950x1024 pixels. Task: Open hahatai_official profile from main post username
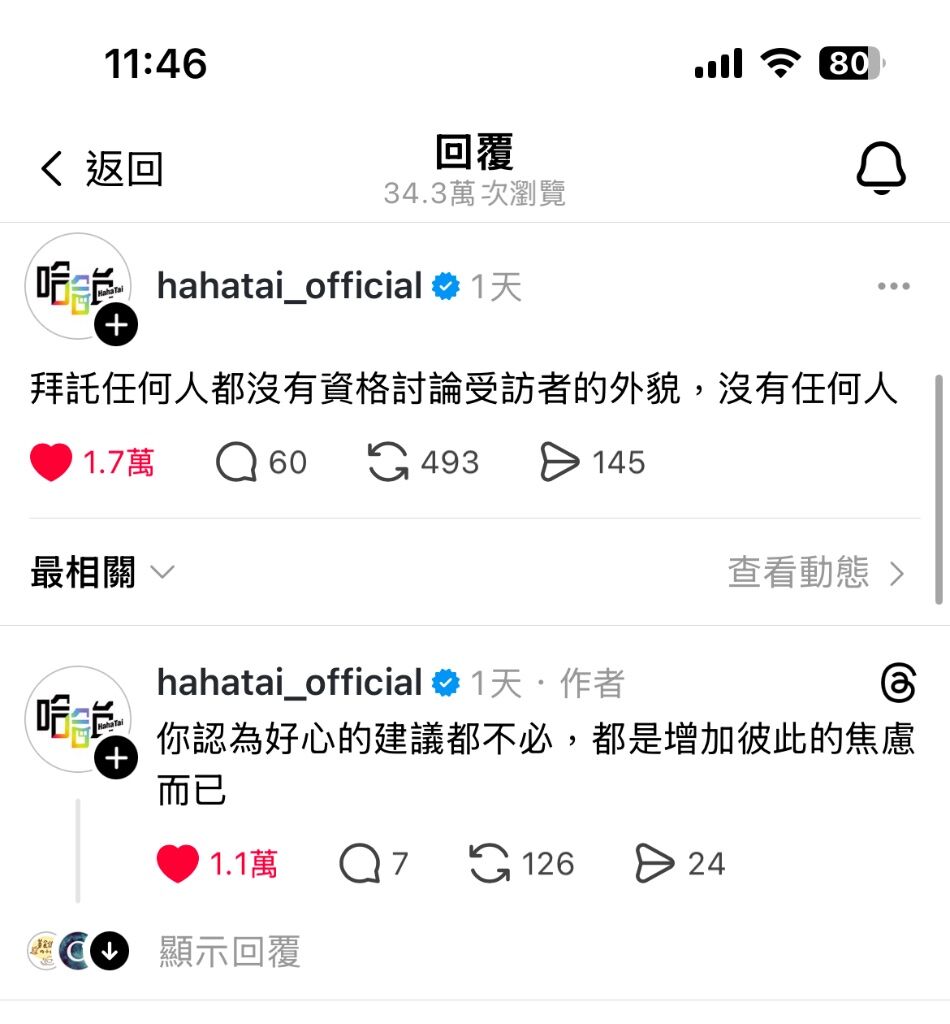(289, 287)
